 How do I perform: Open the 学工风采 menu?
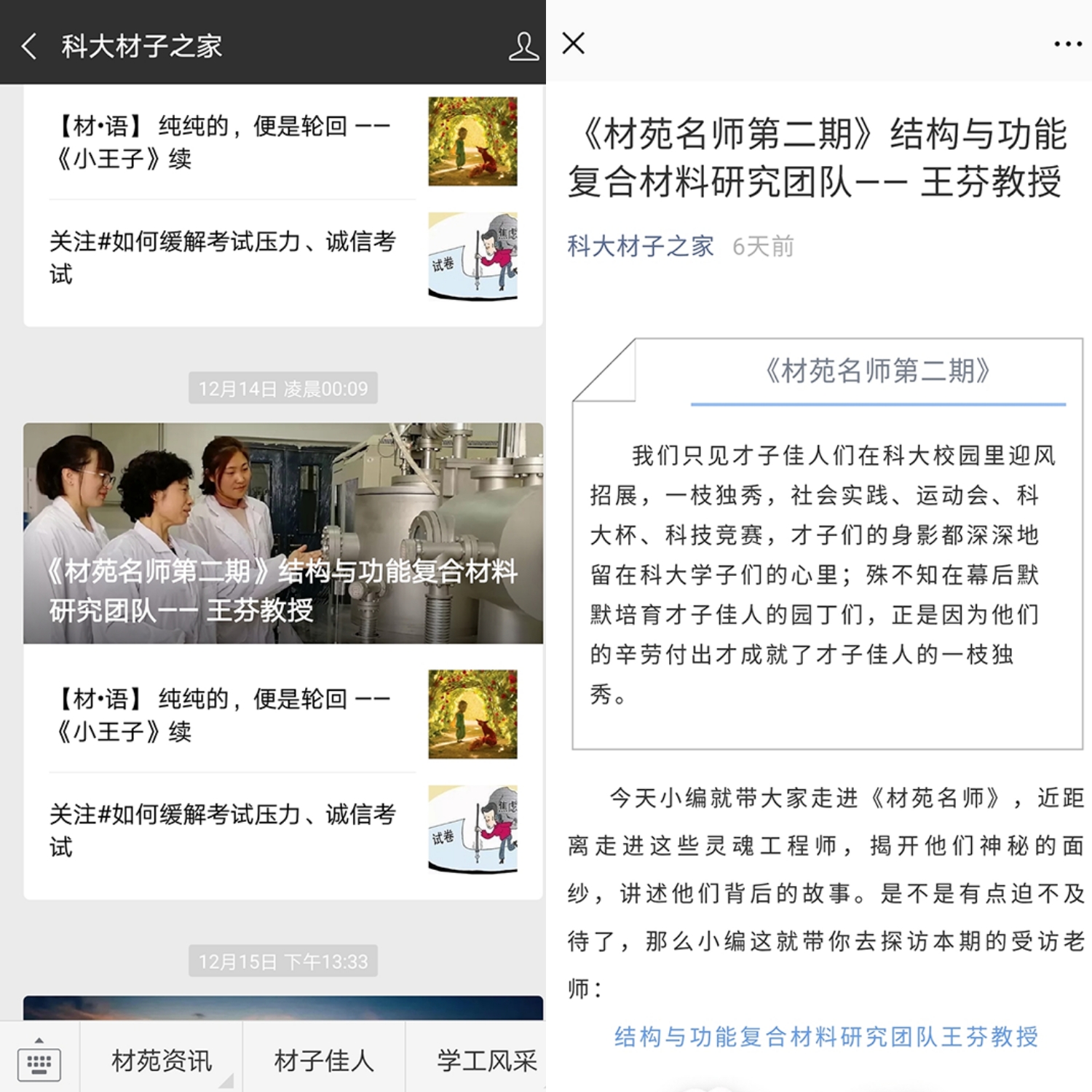tap(486, 1061)
